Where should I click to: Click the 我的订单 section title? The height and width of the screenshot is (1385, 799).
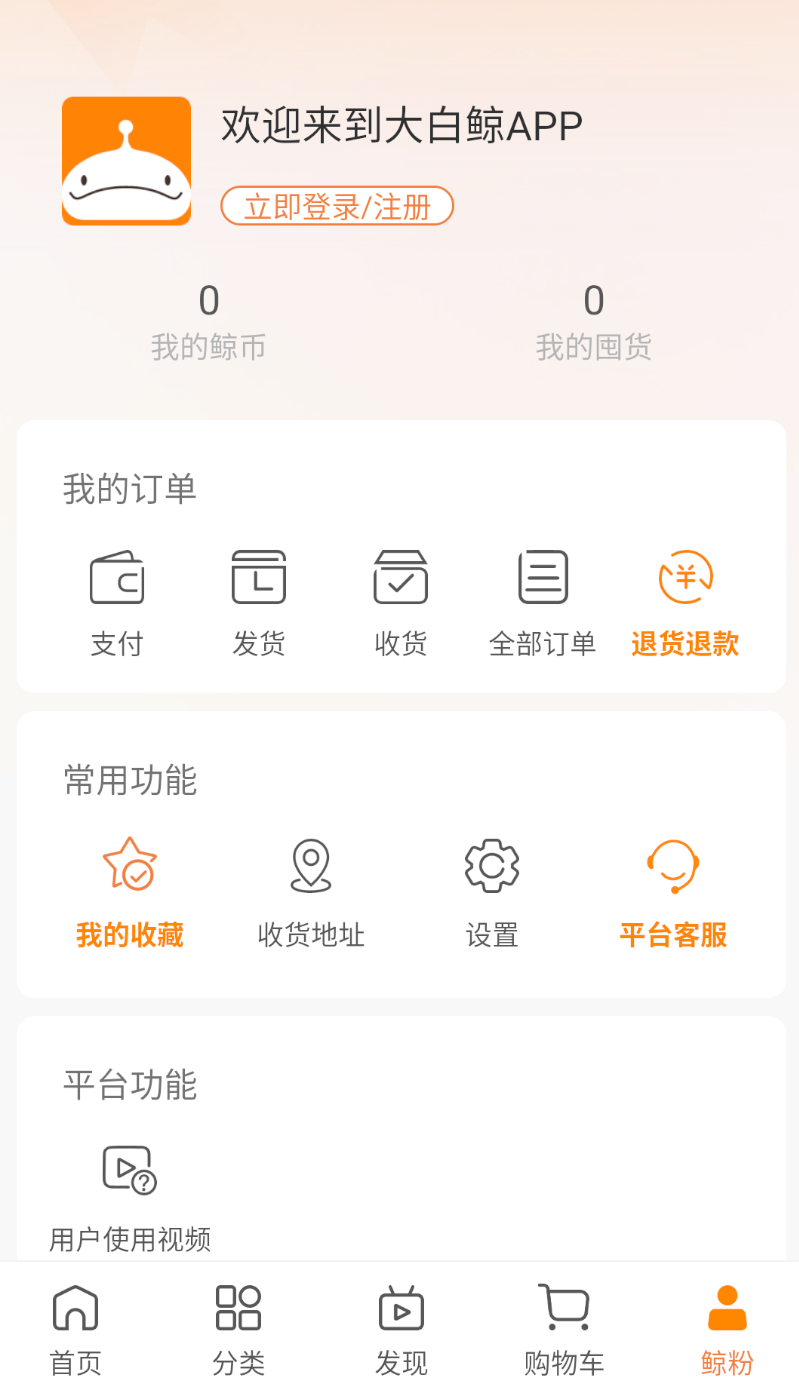coord(130,489)
